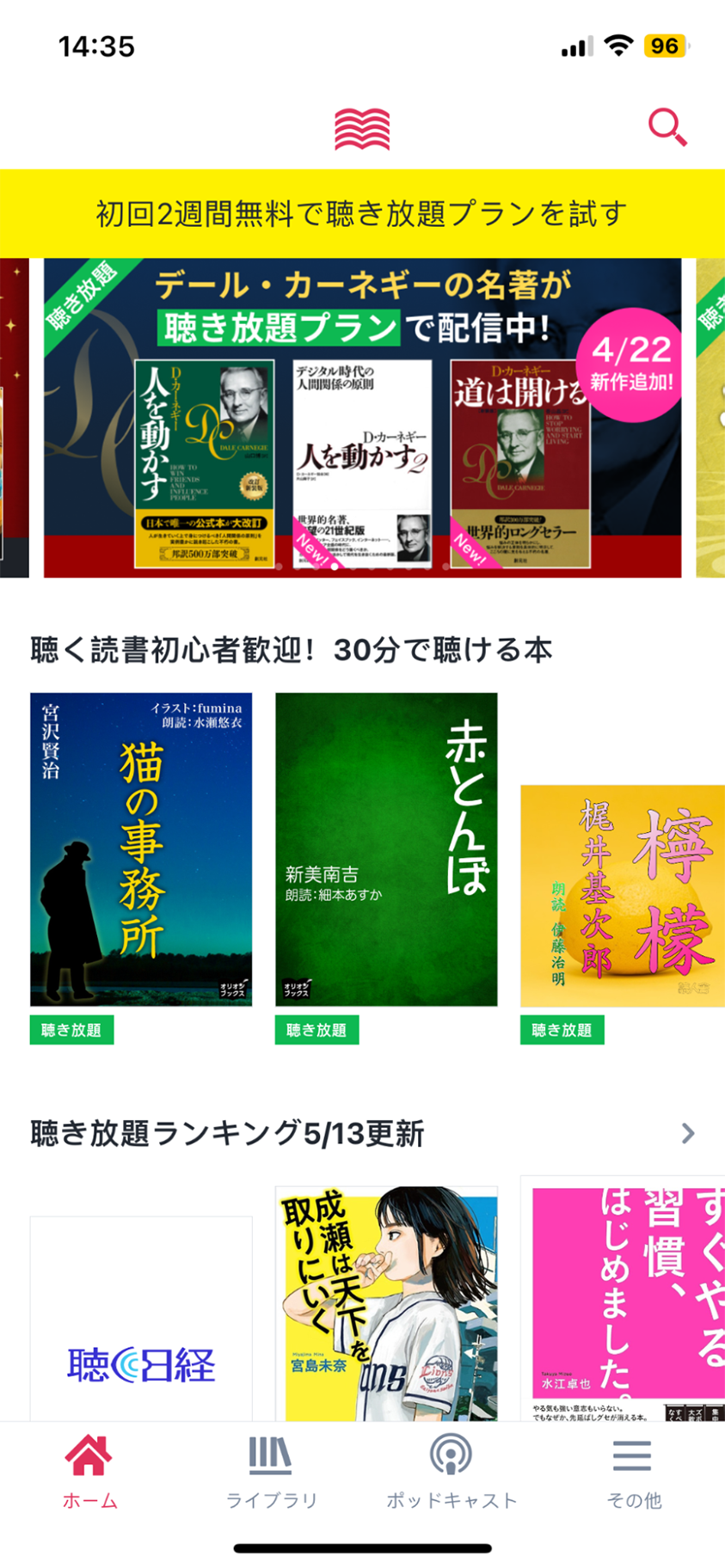Open the book 成瀬は天下を取りにいく
The image size is (725, 1568).
coord(386,1302)
